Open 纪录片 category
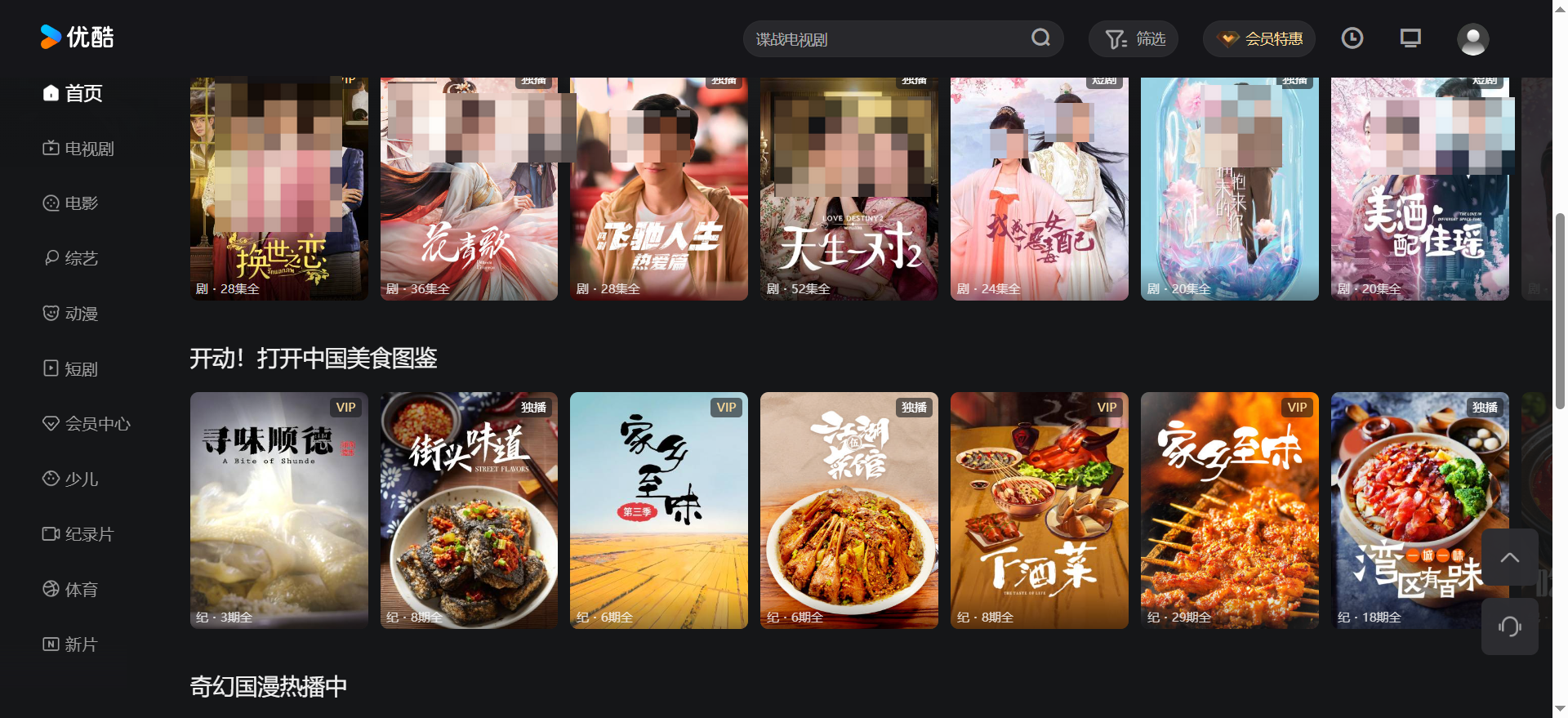 tap(78, 534)
